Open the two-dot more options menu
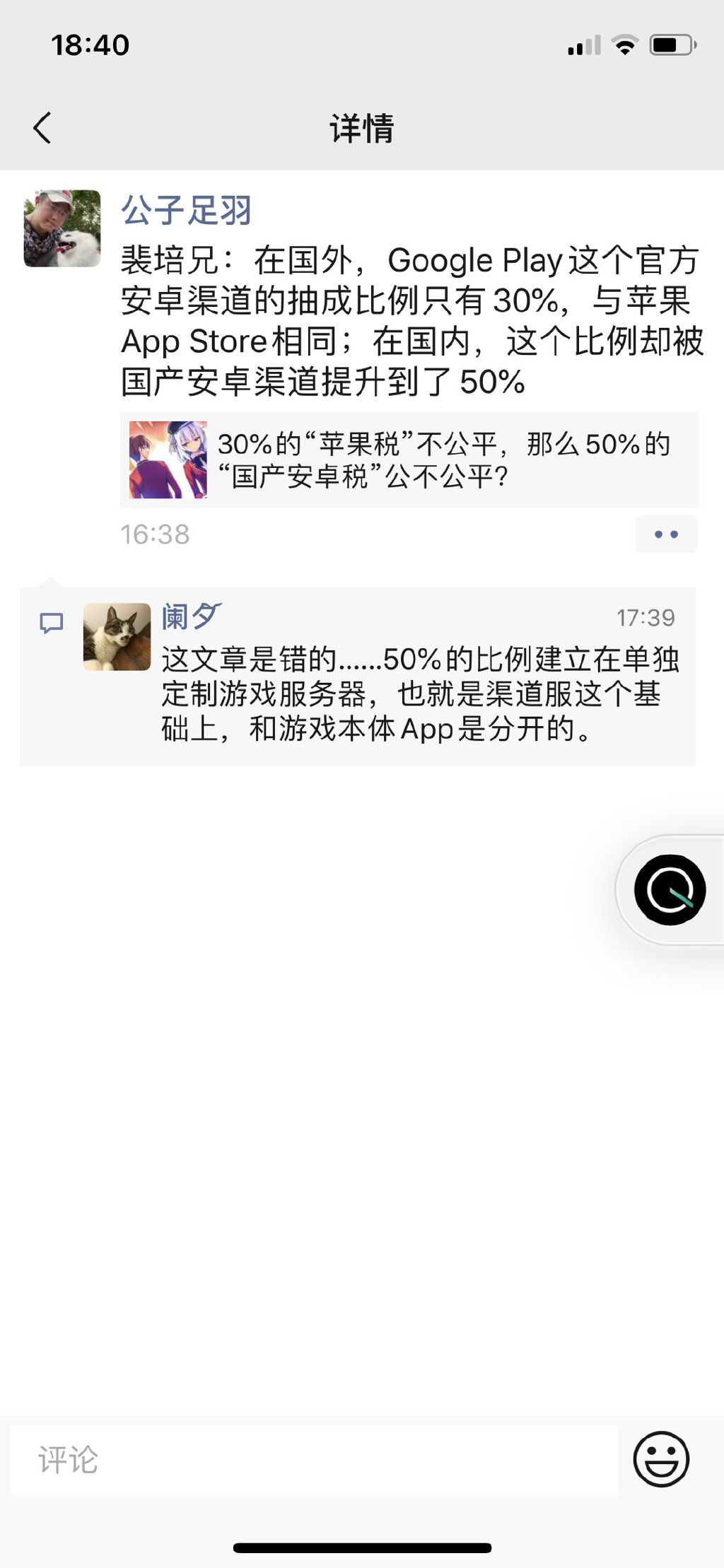This screenshot has height=1568, width=724. 665,535
